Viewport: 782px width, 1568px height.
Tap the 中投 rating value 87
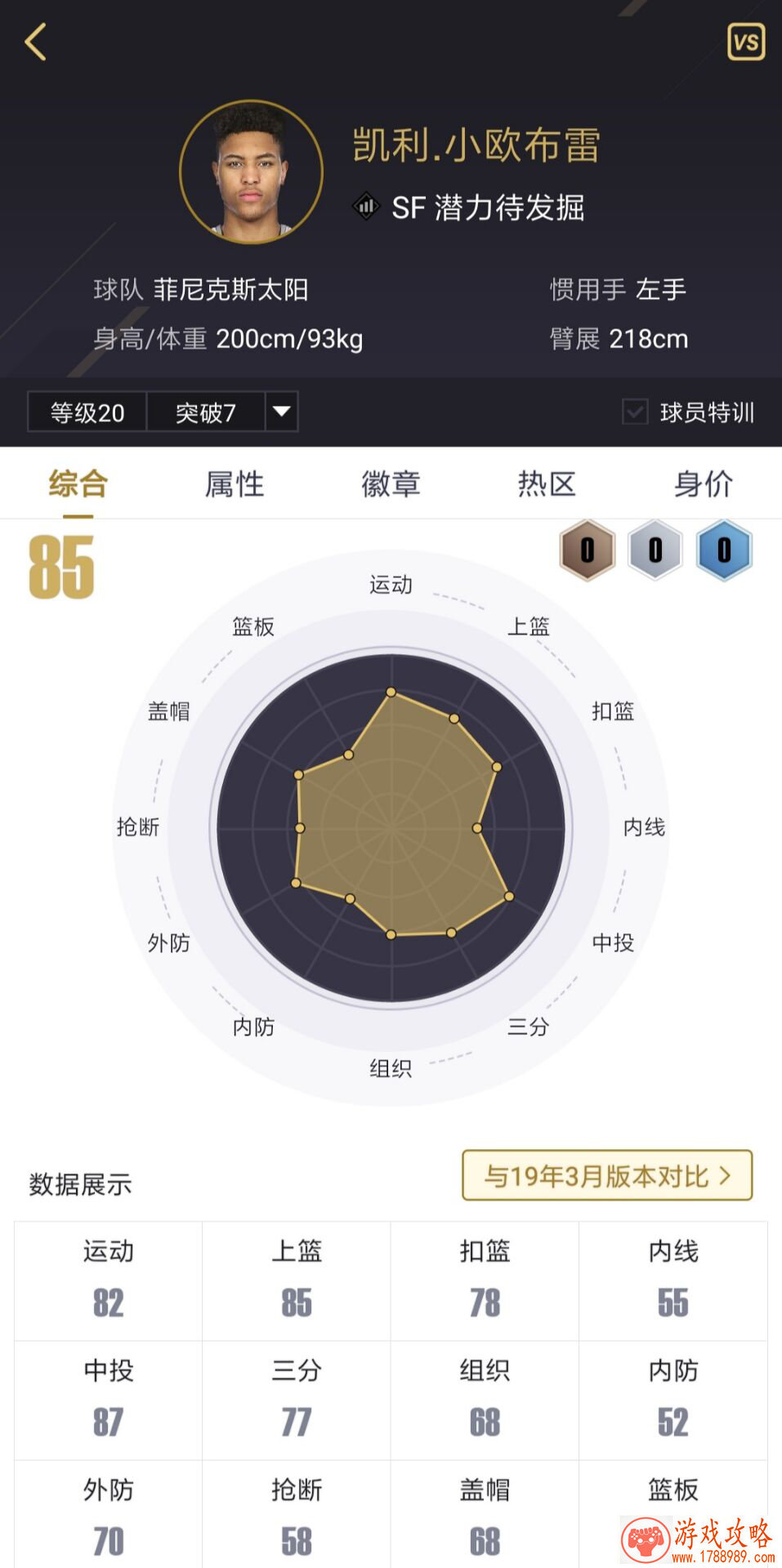tap(107, 1422)
